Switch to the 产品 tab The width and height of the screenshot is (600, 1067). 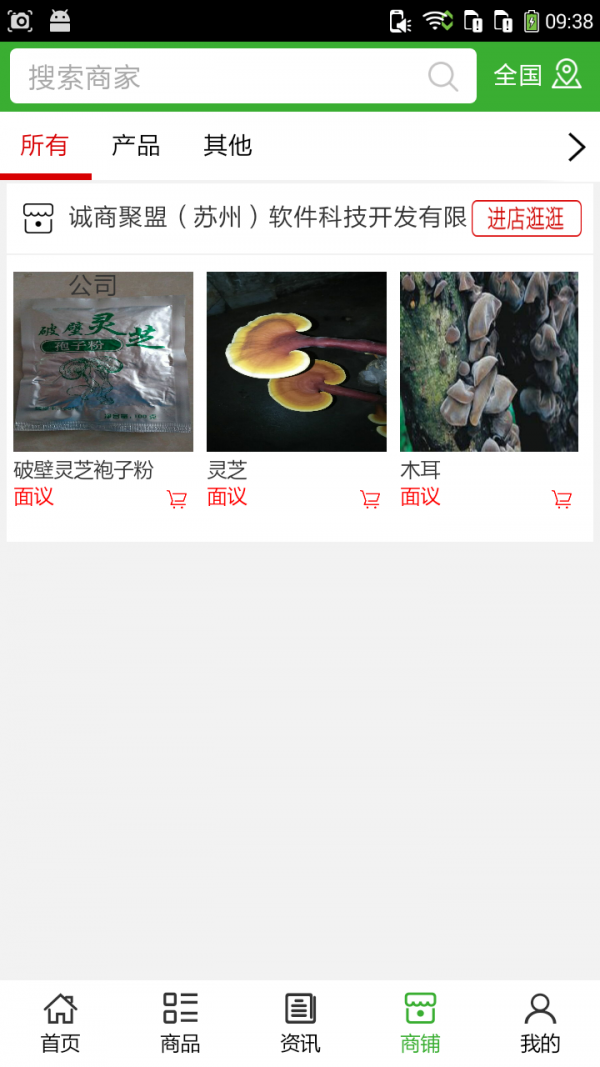(136, 146)
